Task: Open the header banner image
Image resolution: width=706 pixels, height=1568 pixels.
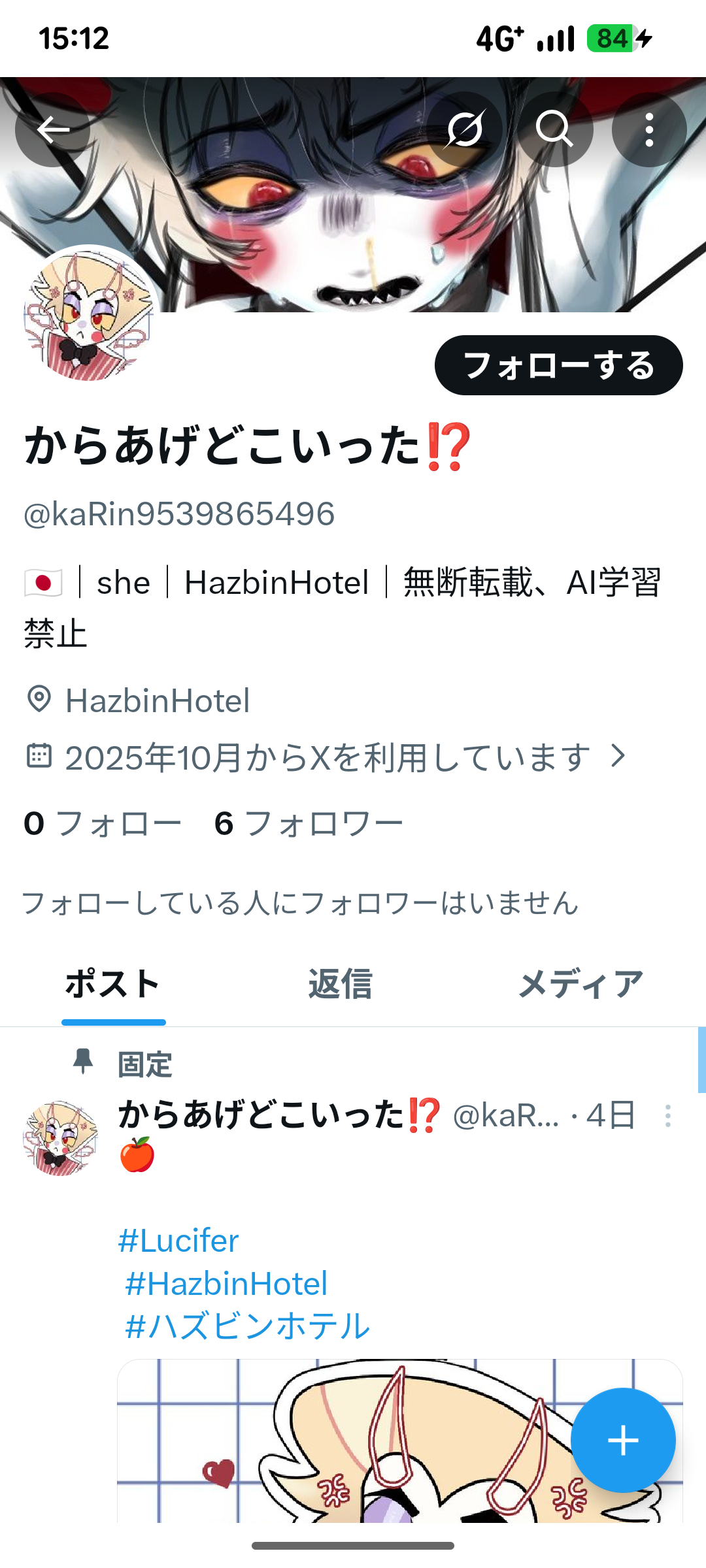Action: pos(353,216)
